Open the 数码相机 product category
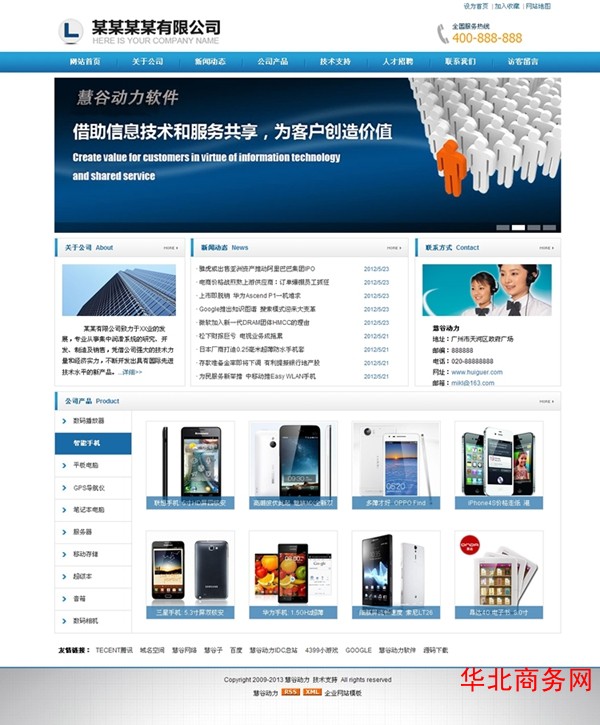Image resolution: width=600 pixels, height=725 pixels. (x=87, y=621)
